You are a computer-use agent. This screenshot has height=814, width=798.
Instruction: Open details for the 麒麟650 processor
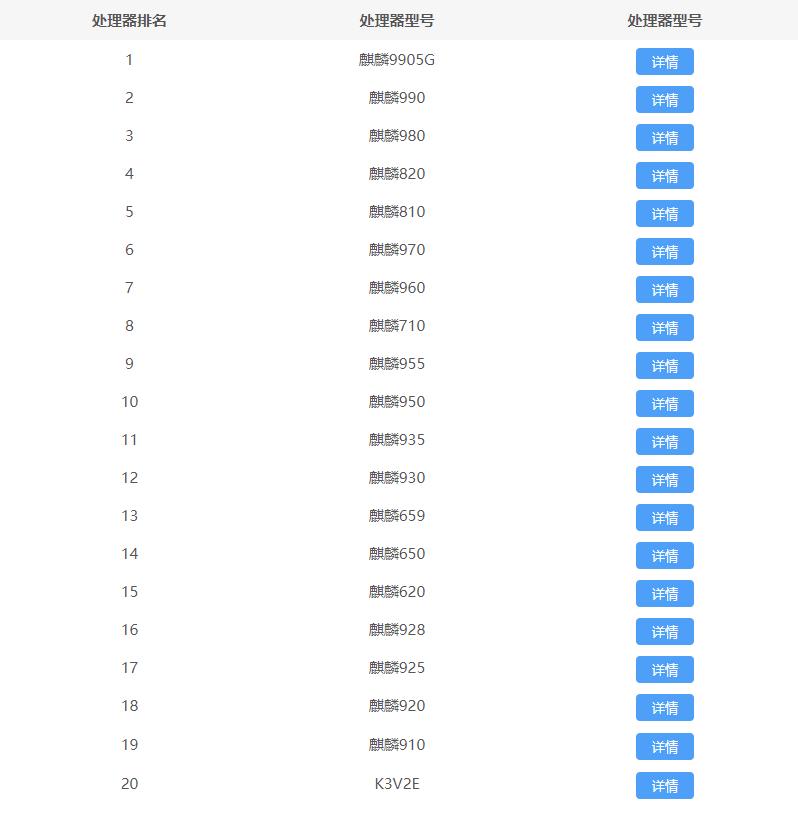[x=665, y=555]
